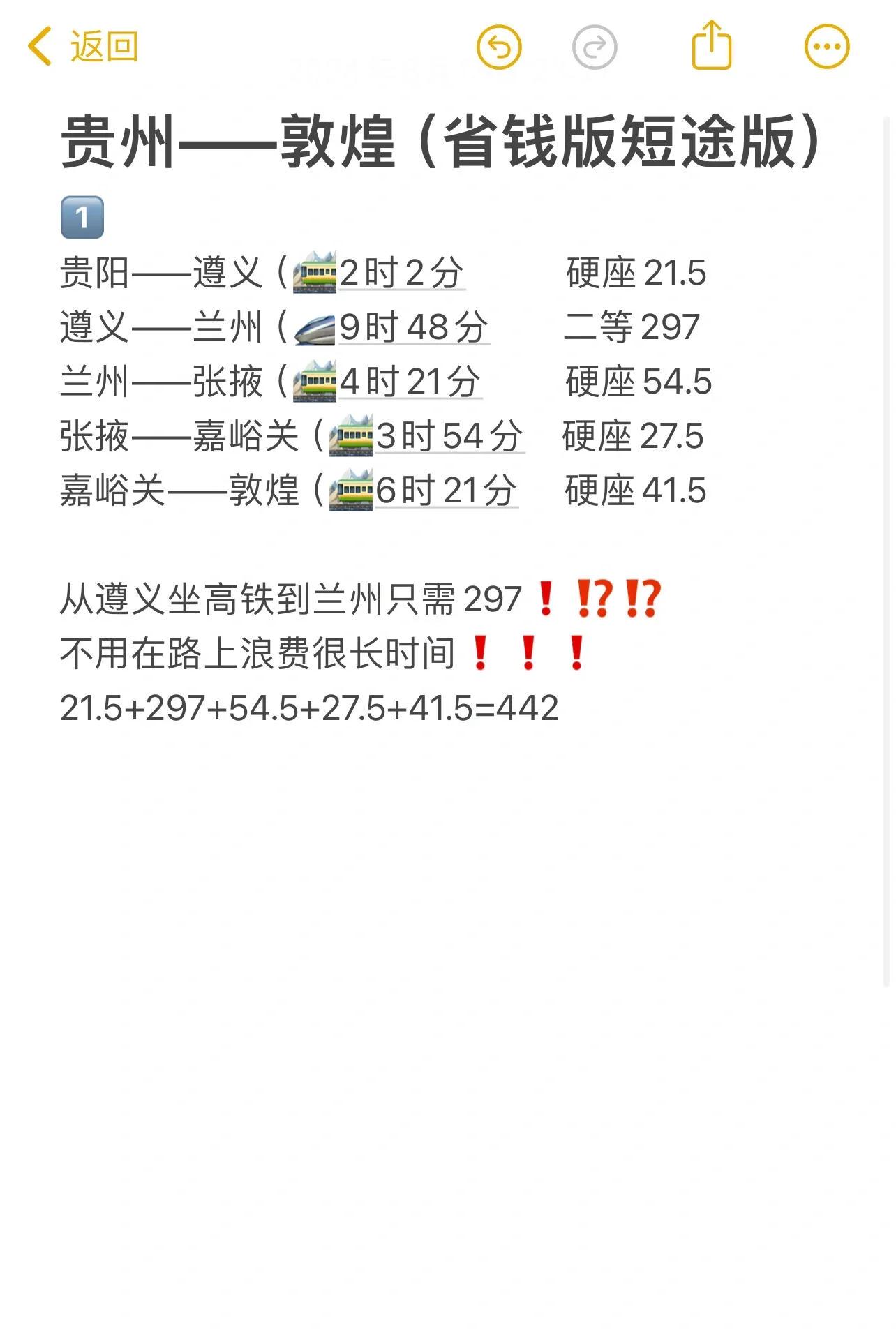Open the underlined 3时54分 link
The height and width of the screenshot is (1332, 896).
tap(449, 436)
